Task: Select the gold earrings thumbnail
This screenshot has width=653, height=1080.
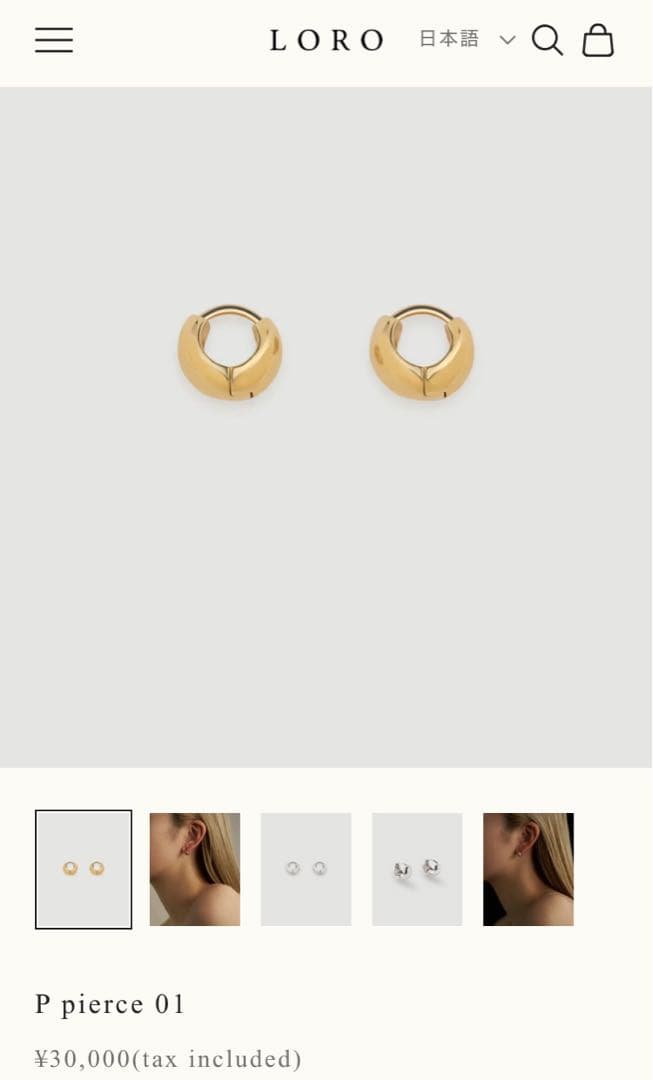Action: 84,869
